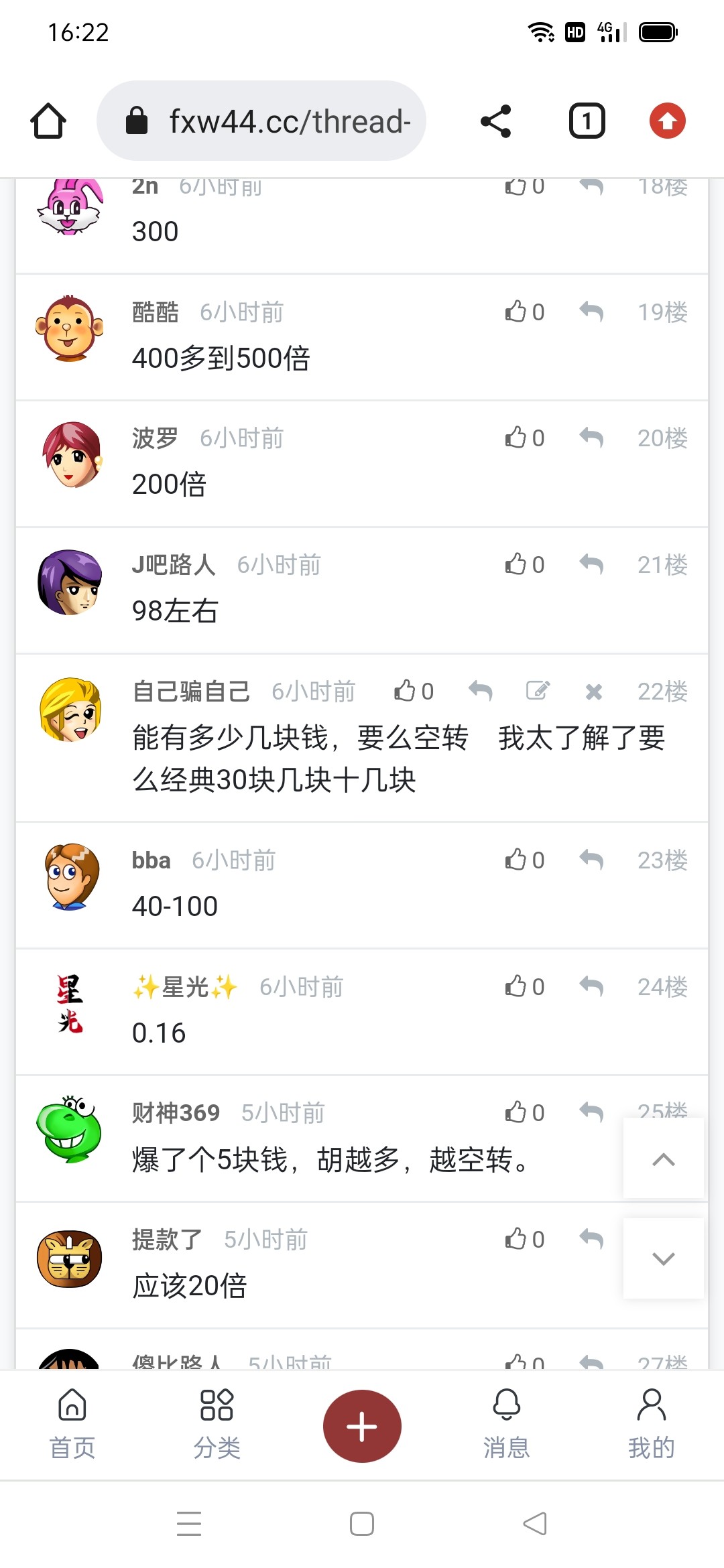Tap the upward chevron to jump up

[663, 1159]
